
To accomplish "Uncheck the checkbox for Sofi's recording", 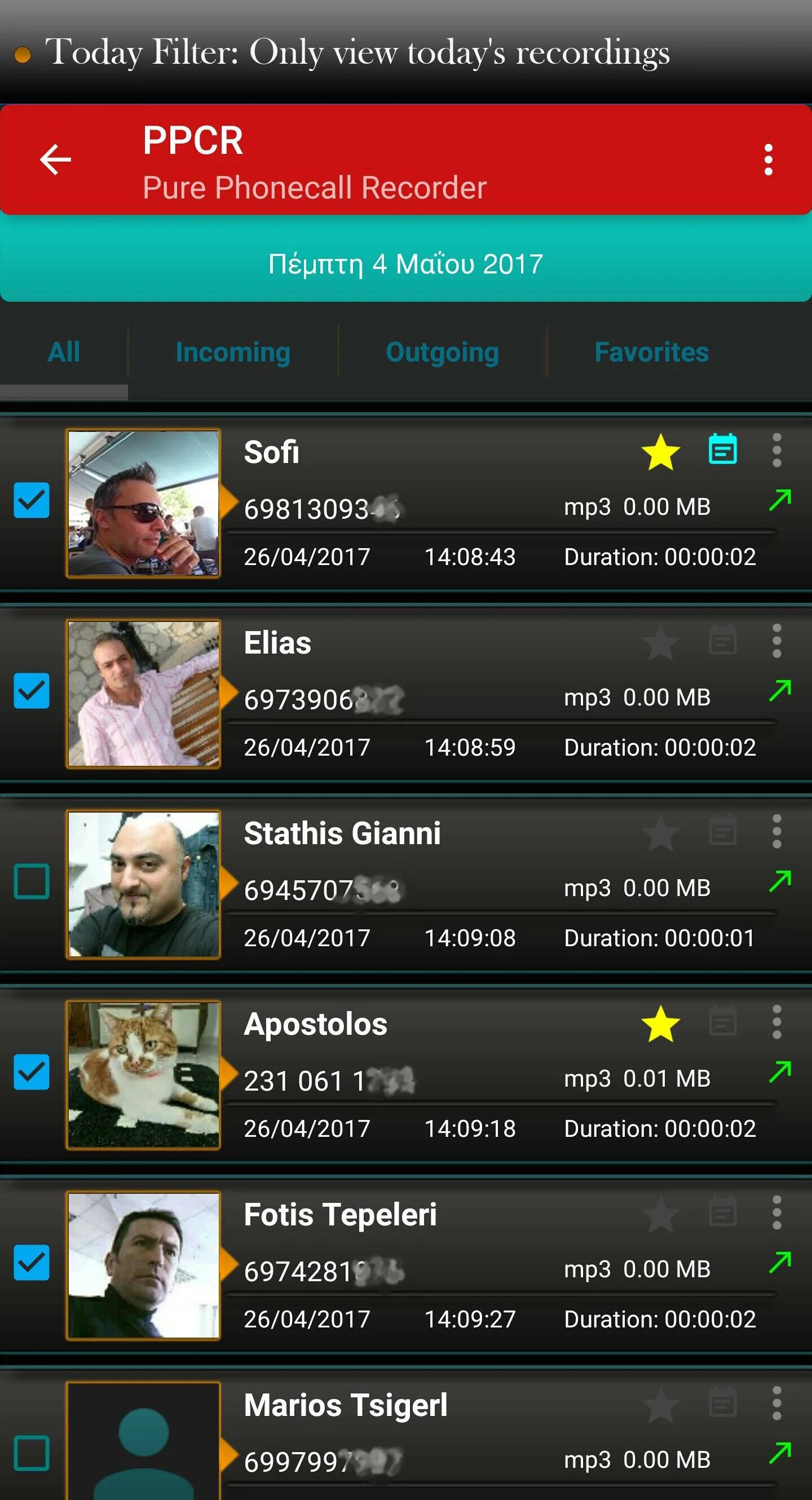I will (32, 500).
